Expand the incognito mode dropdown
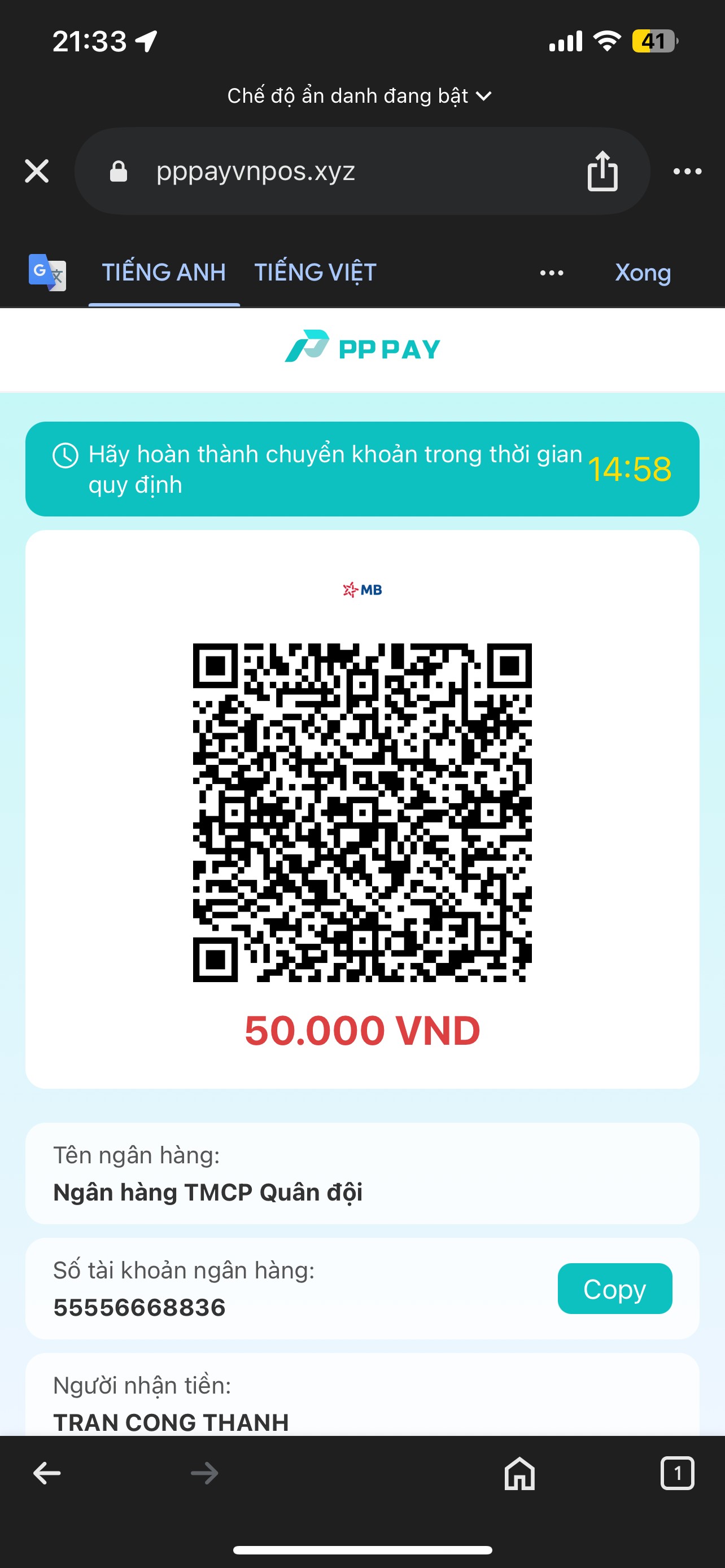Viewport: 725px width, 1568px height. (x=359, y=95)
